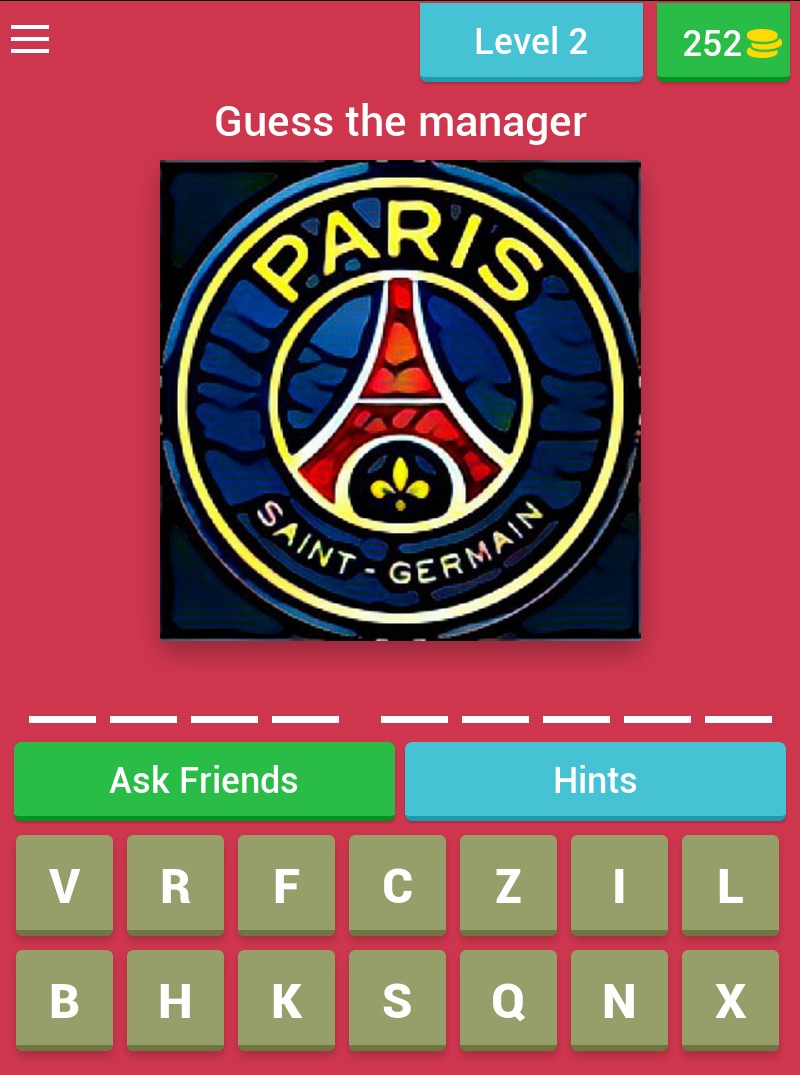Select the letter Z tile
800x1075 pixels.
(508, 885)
